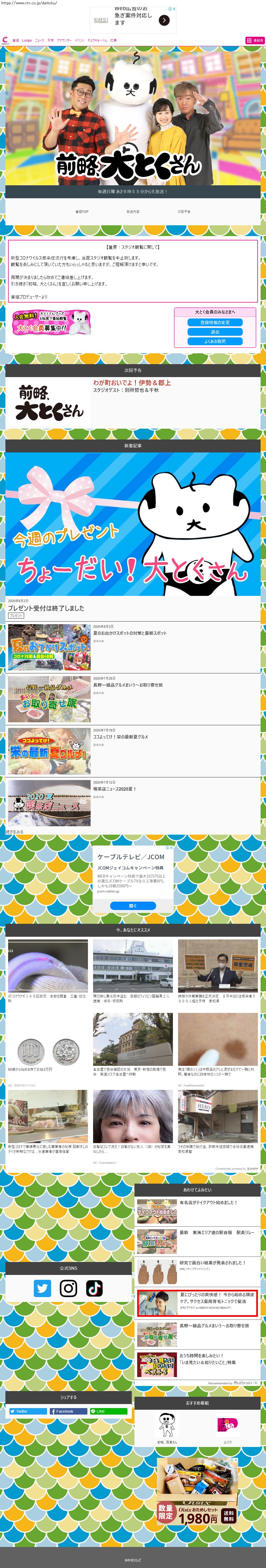Open the 番組表 button in header
Viewport: 266px width, 1568px height.
click(255, 40)
